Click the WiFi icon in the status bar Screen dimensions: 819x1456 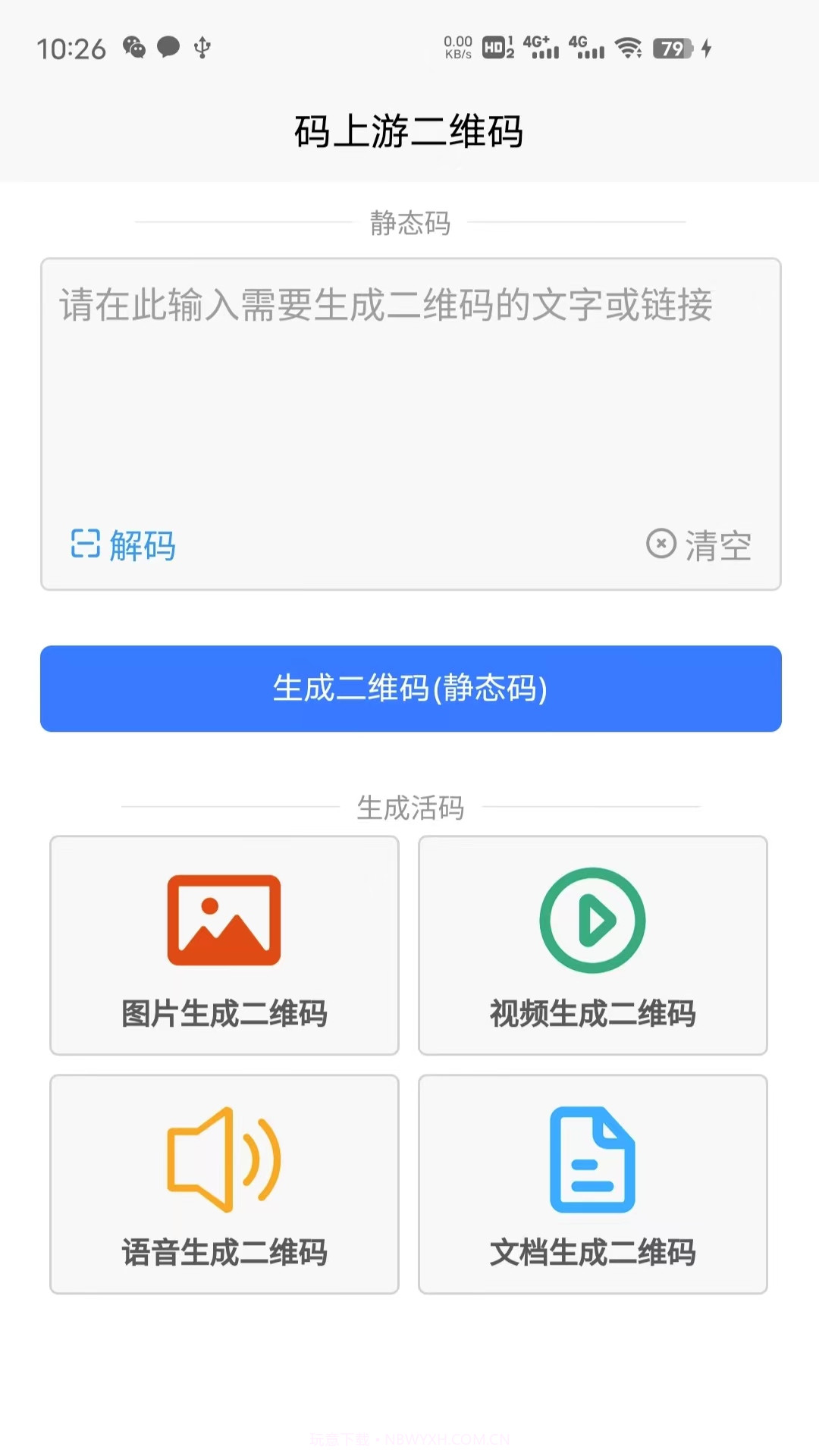click(629, 47)
